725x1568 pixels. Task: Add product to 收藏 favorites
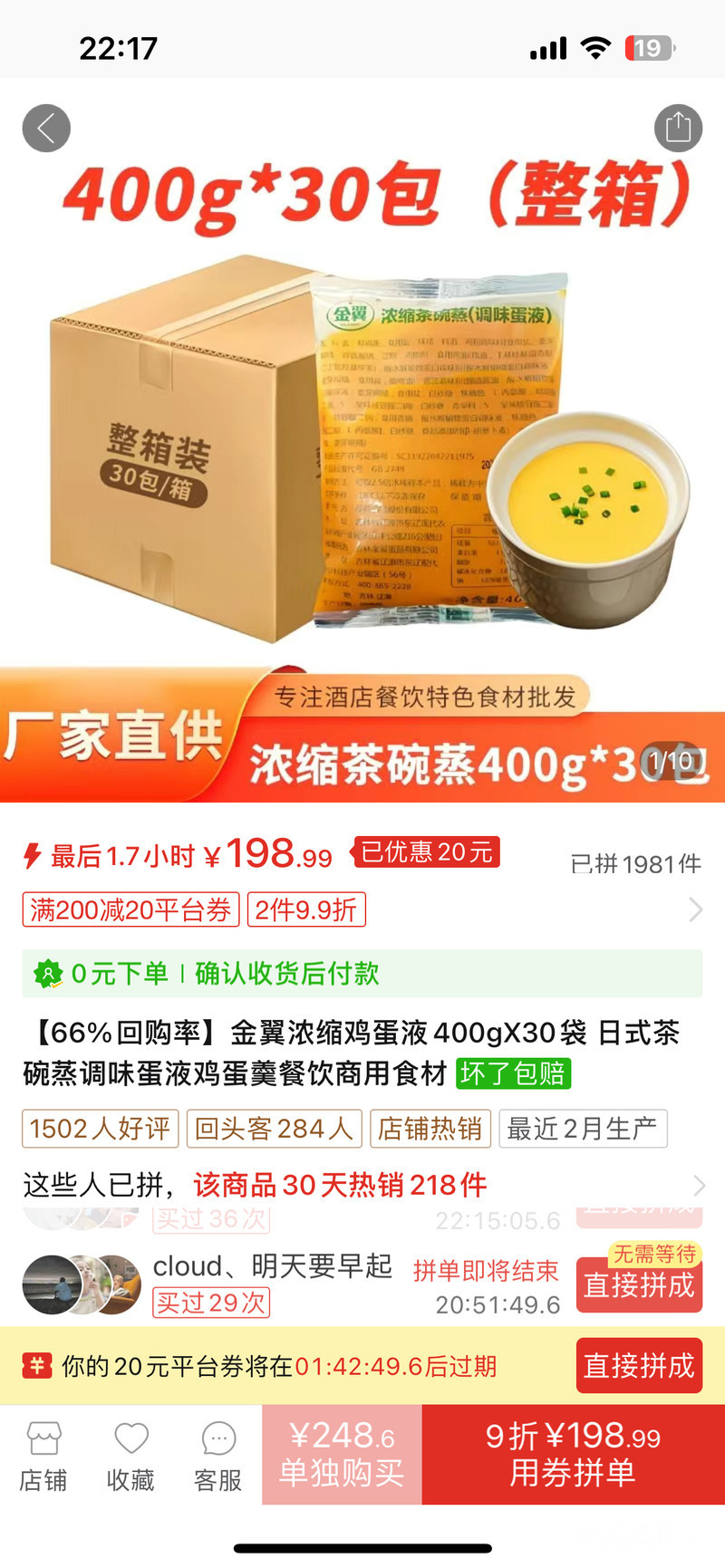tap(130, 1456)
